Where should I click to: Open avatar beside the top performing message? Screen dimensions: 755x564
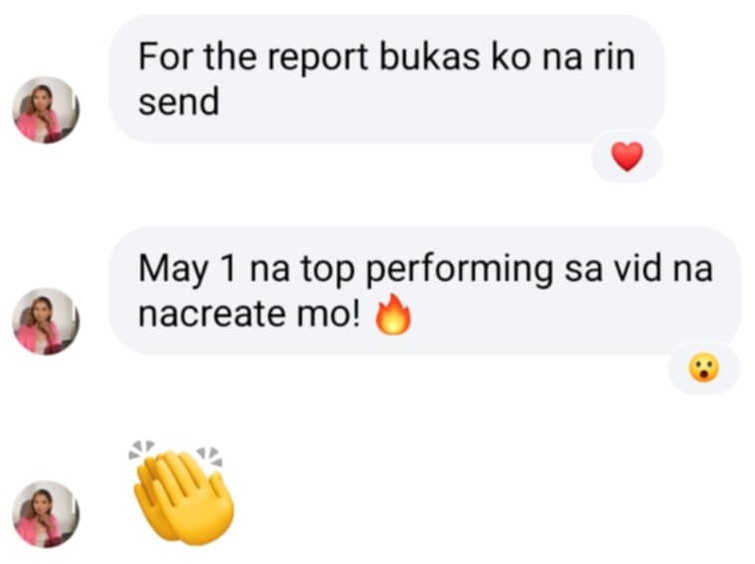click(x=46, y=321)
